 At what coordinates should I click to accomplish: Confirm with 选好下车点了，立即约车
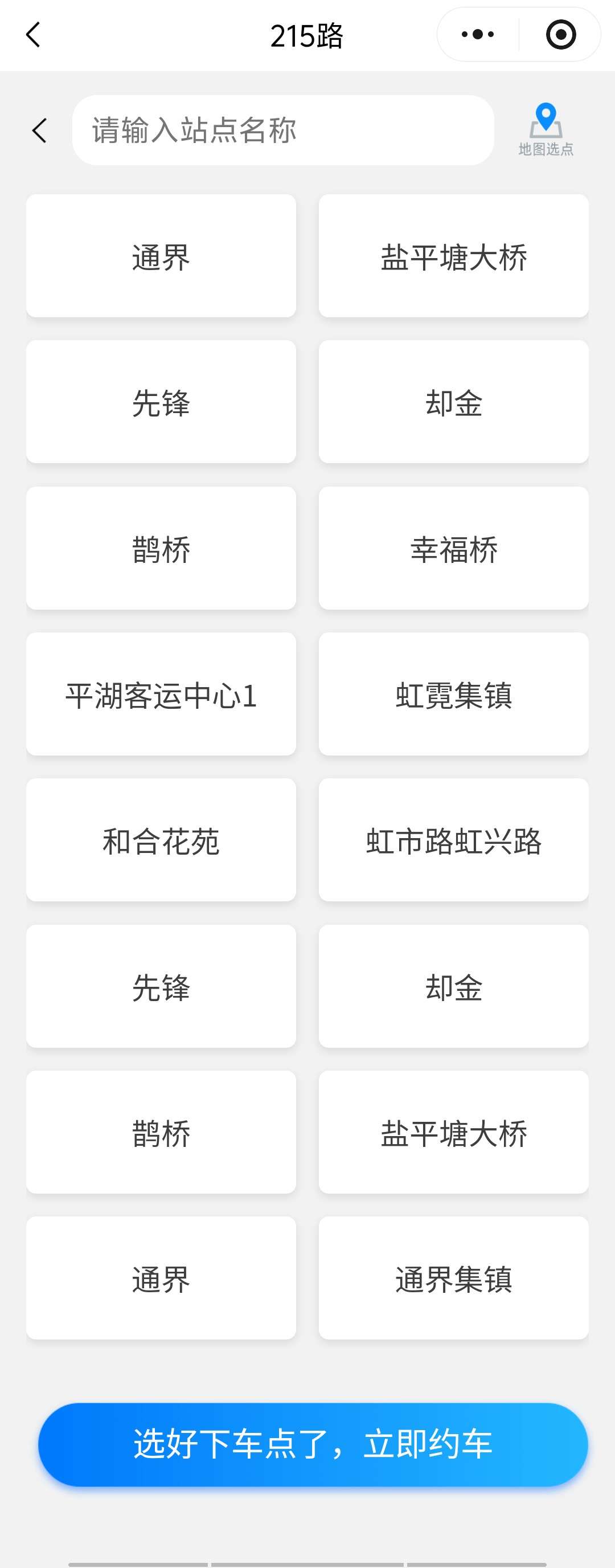tap(313, 1444)
